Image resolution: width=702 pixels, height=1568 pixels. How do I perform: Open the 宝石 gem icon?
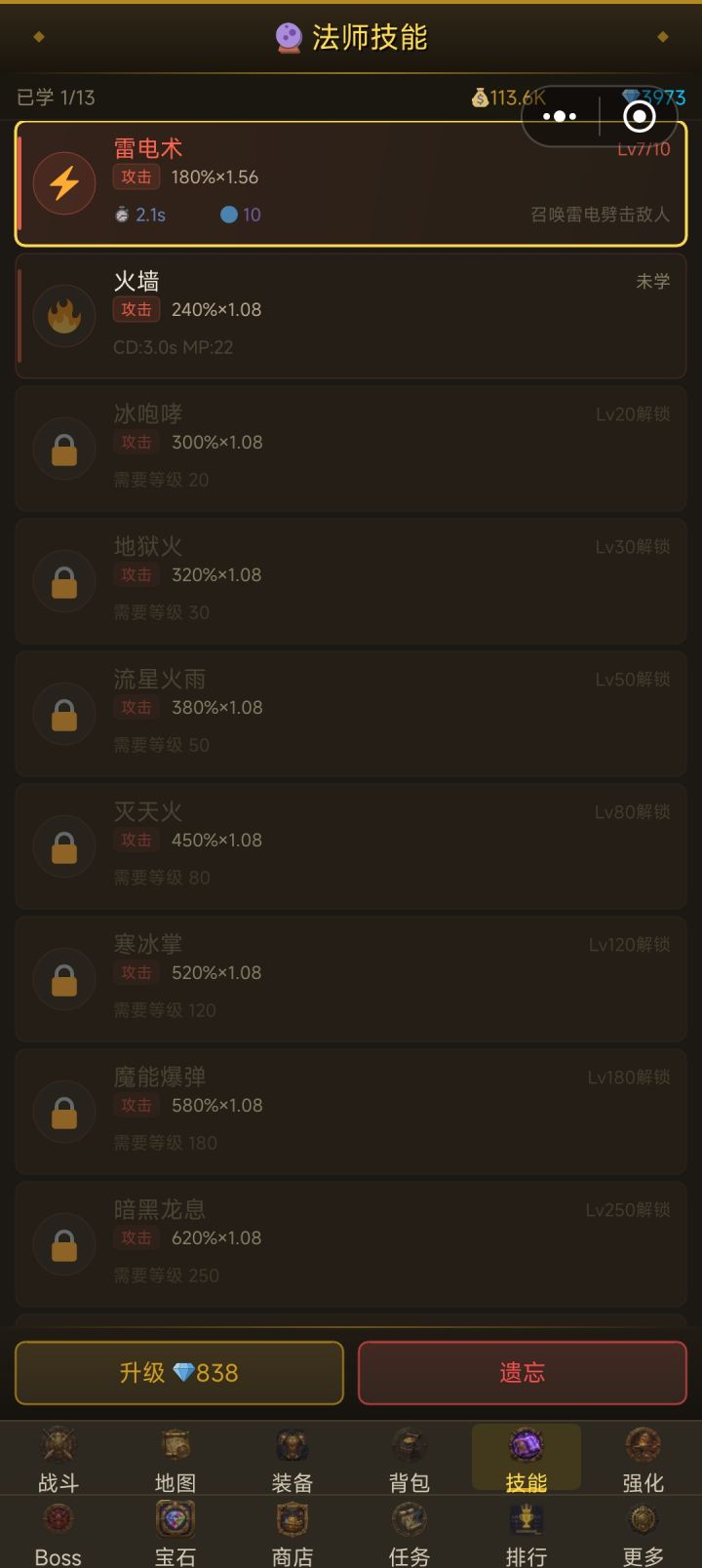click(x=175, y=1520)
